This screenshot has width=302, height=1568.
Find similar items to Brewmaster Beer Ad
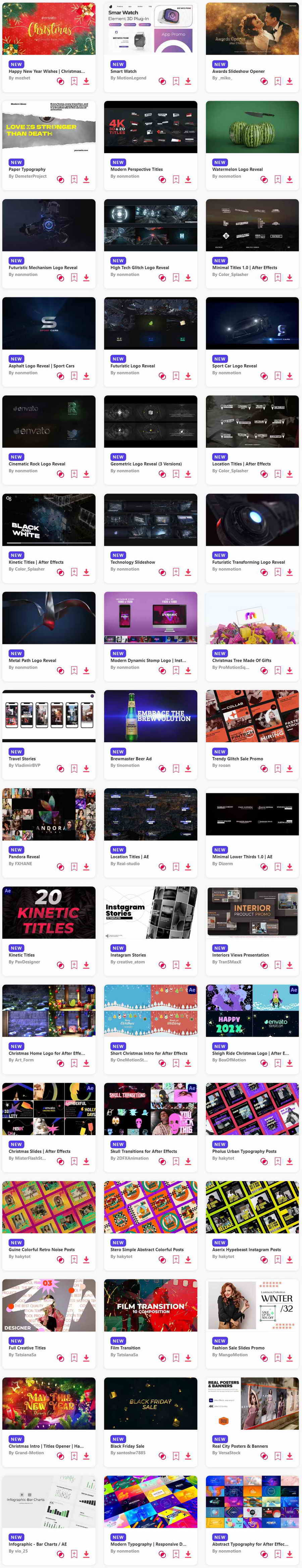pyautogui.click(x=162, y=769)
